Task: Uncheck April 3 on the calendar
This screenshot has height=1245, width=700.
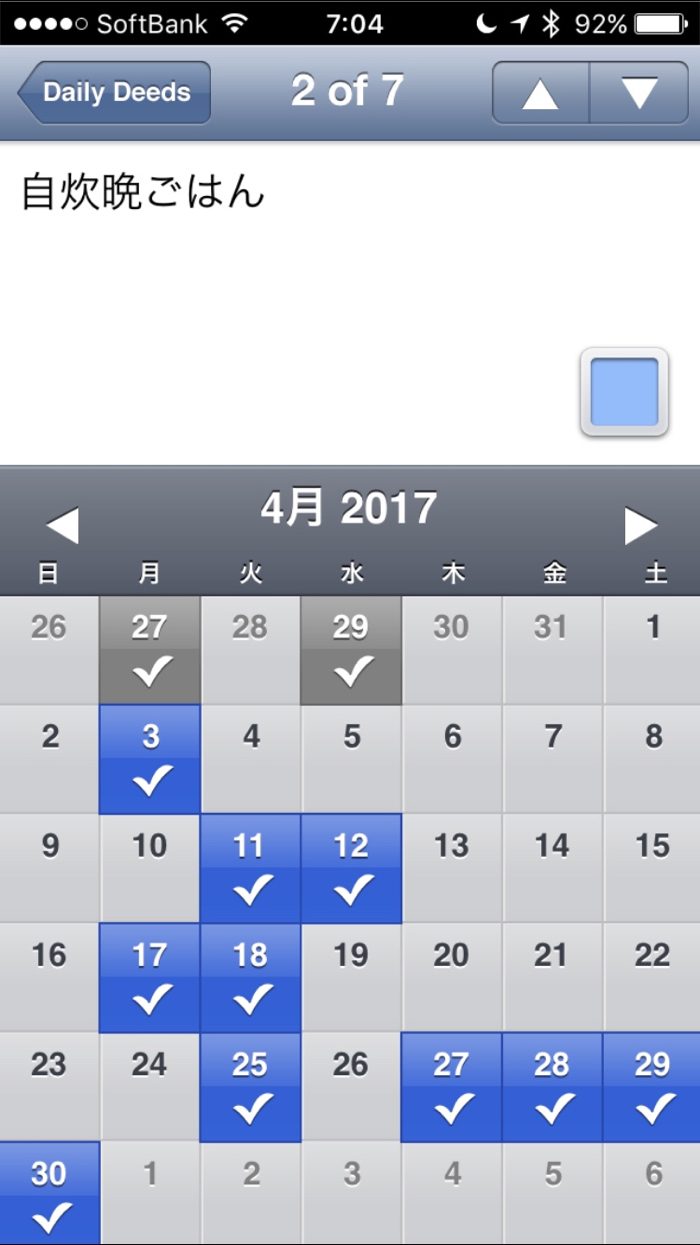Action: pyautogui.click(x=150, y=759)
